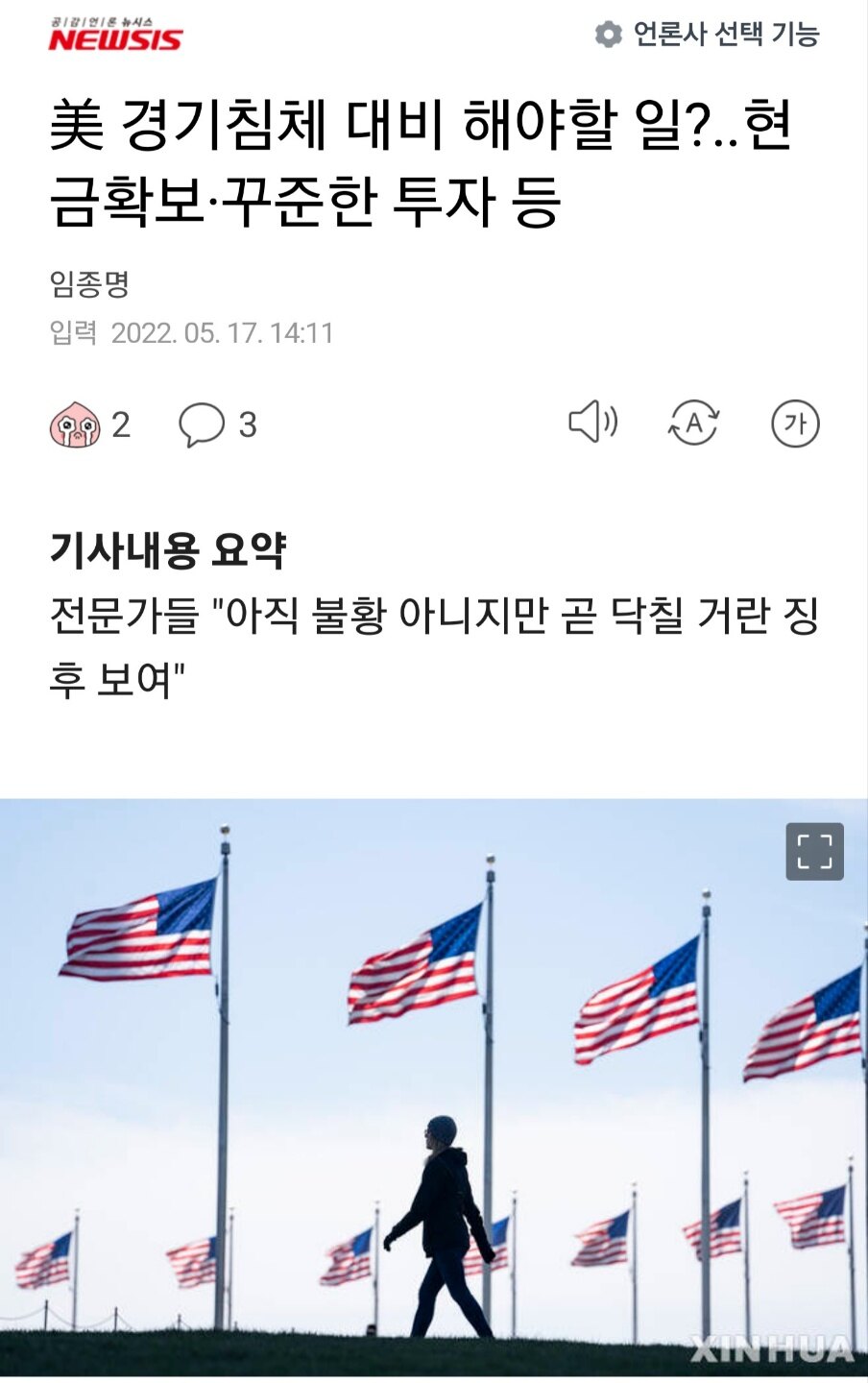Viewport: 868px width, 1383px height.
Task: Listen to the article with speaker icon
Action: click(592, 423)
